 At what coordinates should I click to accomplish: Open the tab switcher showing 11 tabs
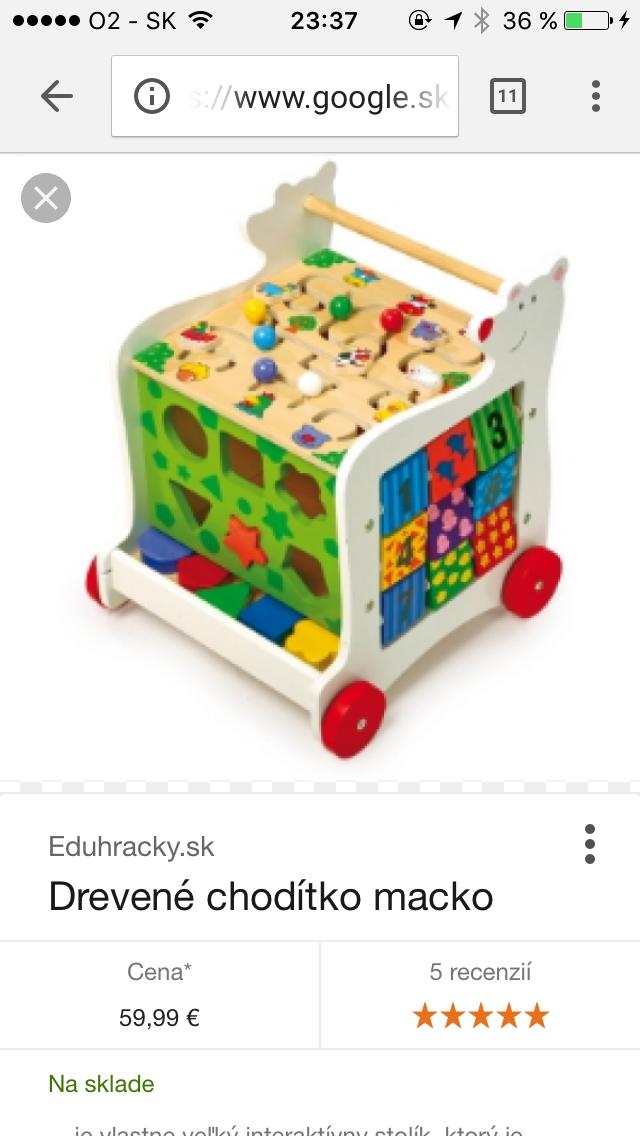click(x=507, y=96)
